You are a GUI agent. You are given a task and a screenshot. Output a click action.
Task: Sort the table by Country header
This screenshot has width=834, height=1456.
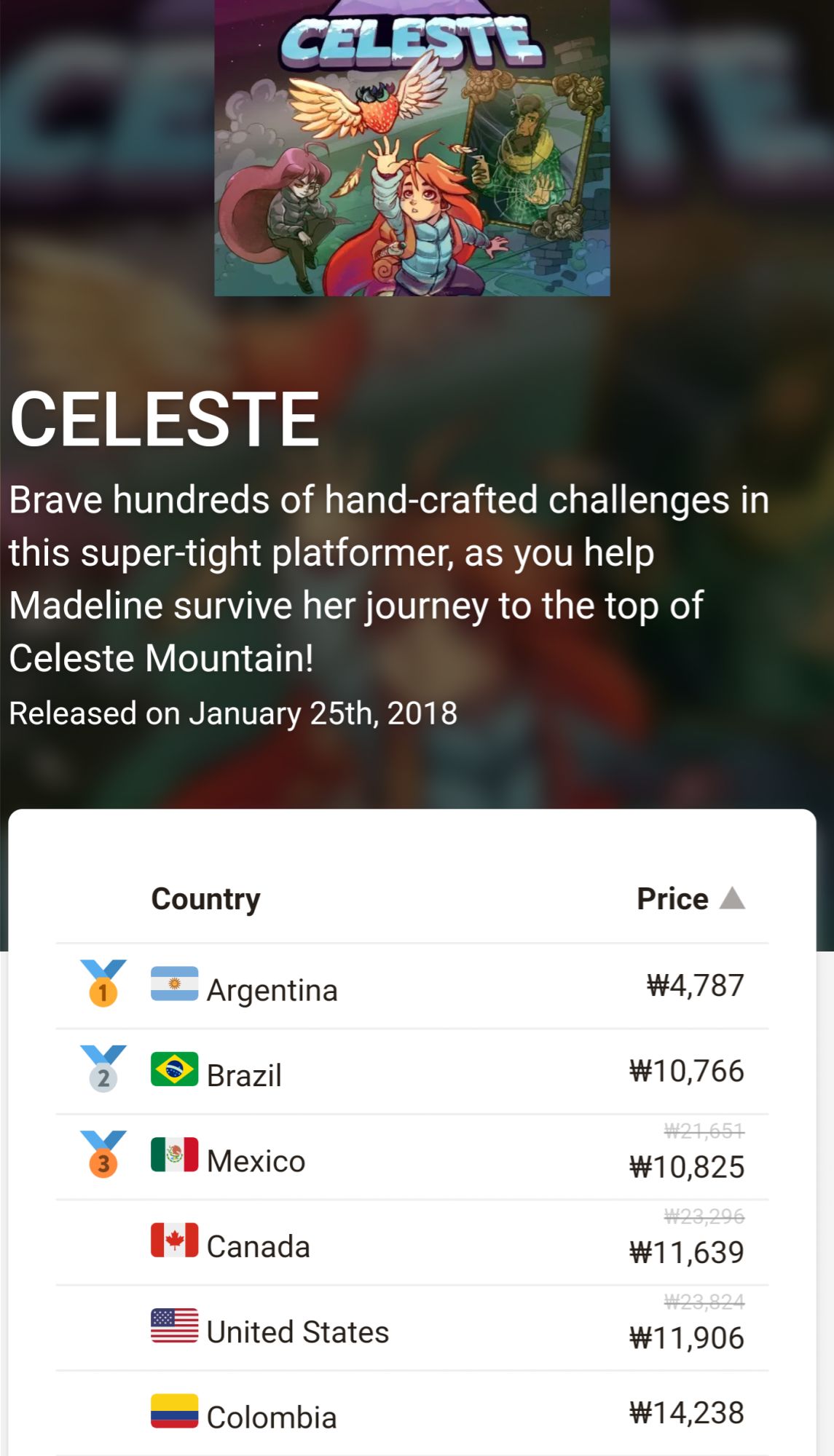(205, 899)
